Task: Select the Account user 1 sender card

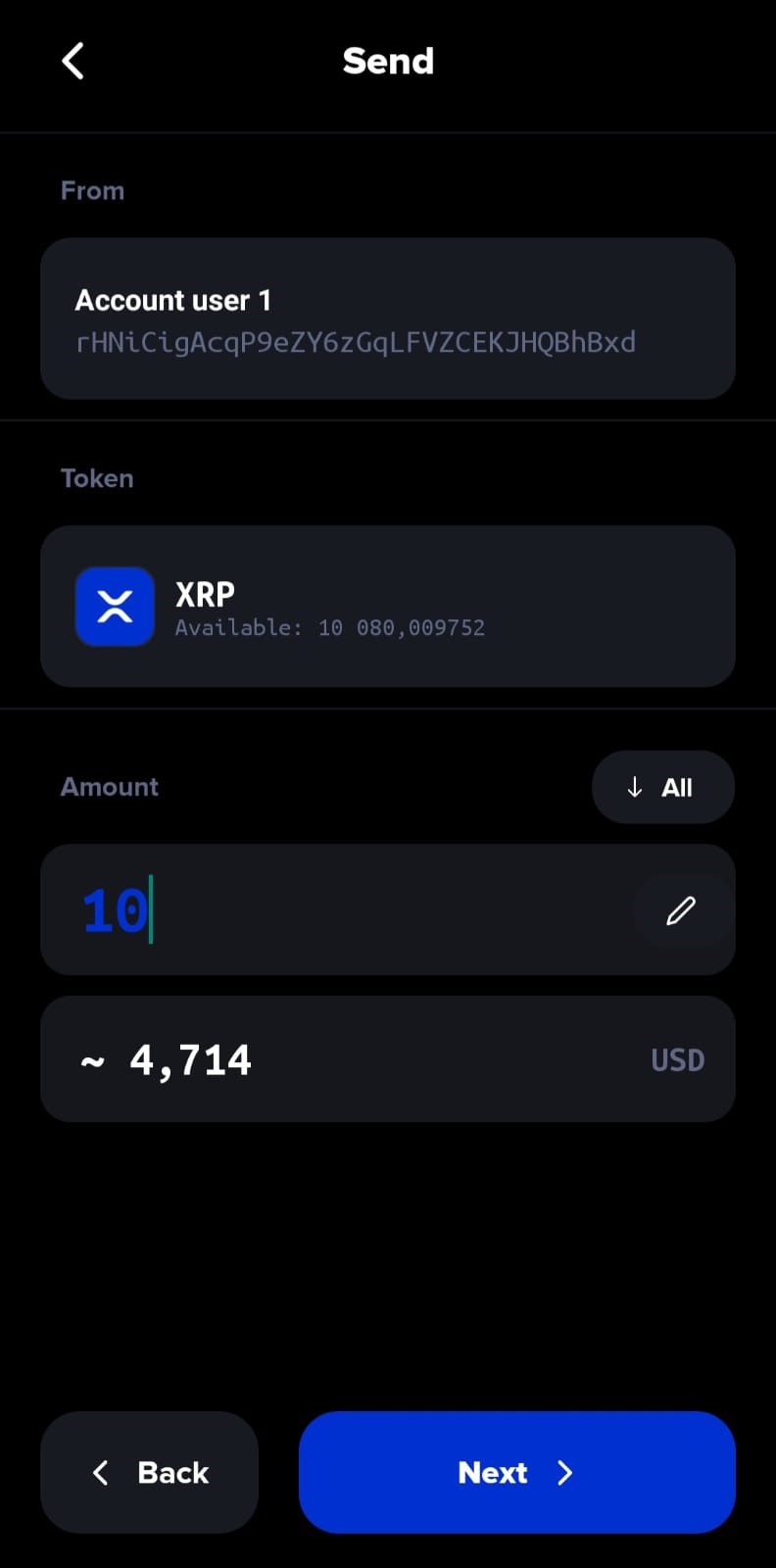Action: (x=388, y=318)
